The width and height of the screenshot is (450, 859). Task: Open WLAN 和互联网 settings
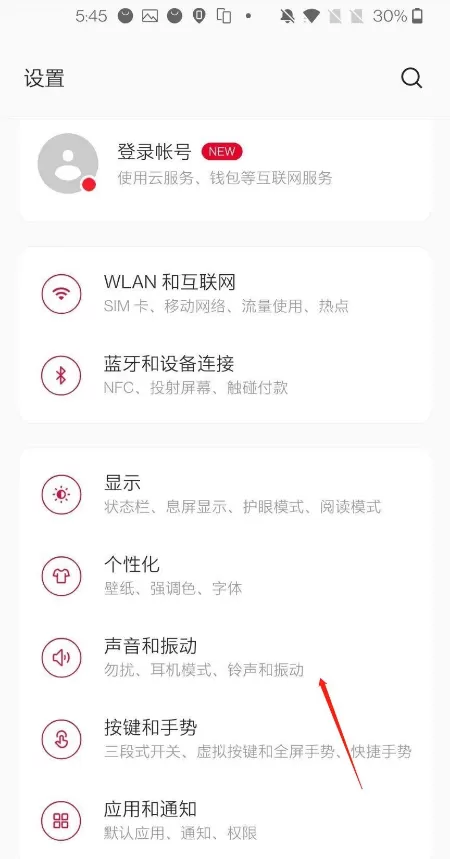tap(225, 294)
